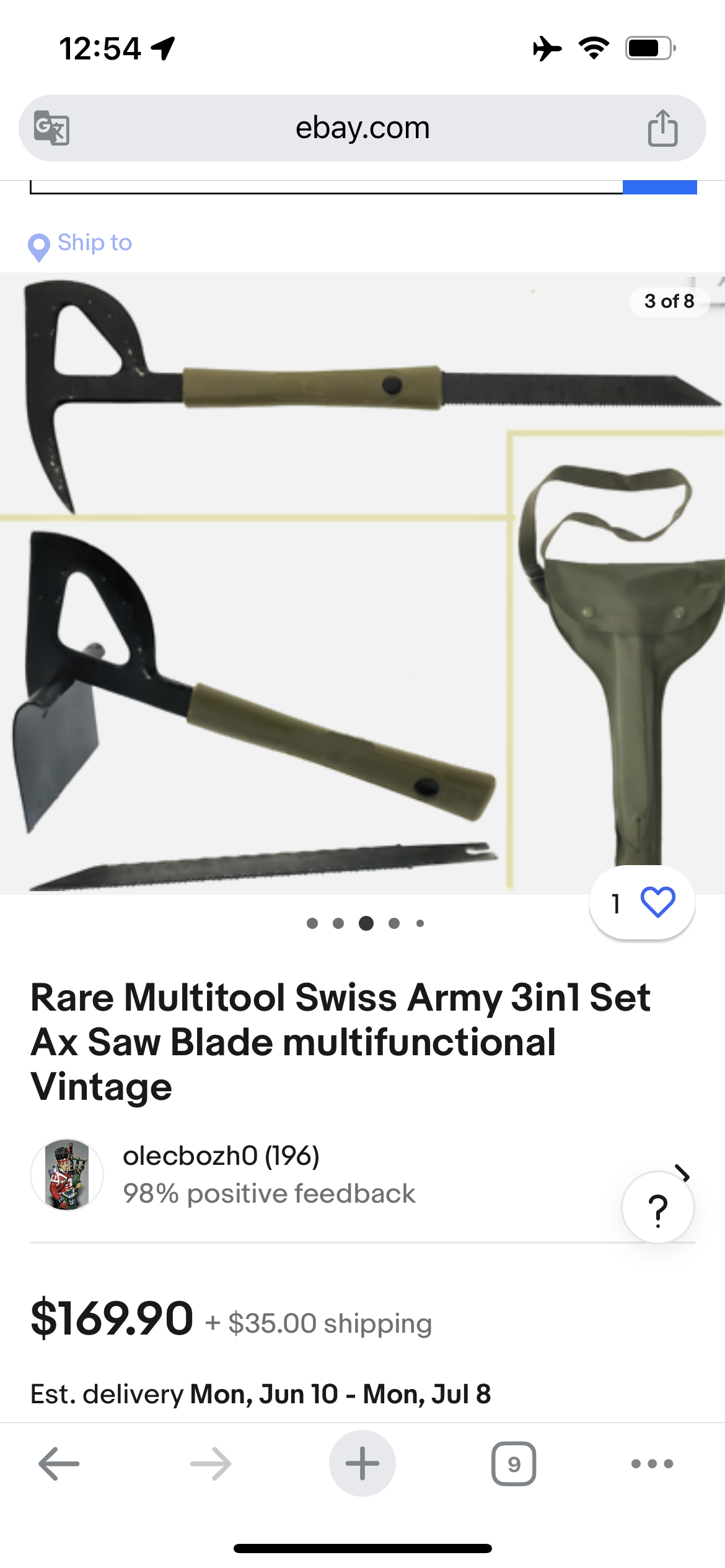725x1568 pixels.
Task: Open the help question mark button
Action: 657,1207
